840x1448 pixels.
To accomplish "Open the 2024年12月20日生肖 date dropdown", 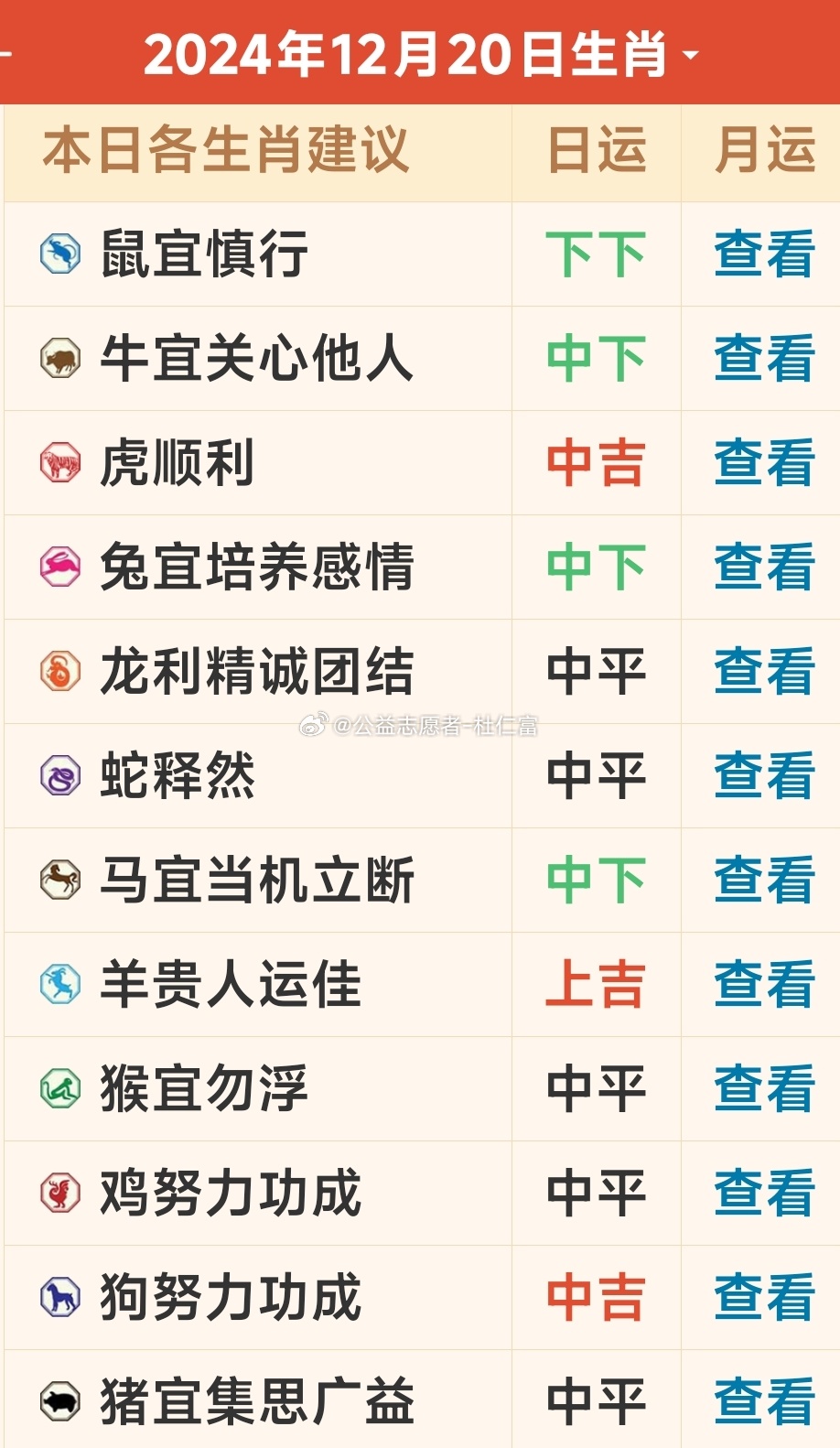I will (421, 55).
